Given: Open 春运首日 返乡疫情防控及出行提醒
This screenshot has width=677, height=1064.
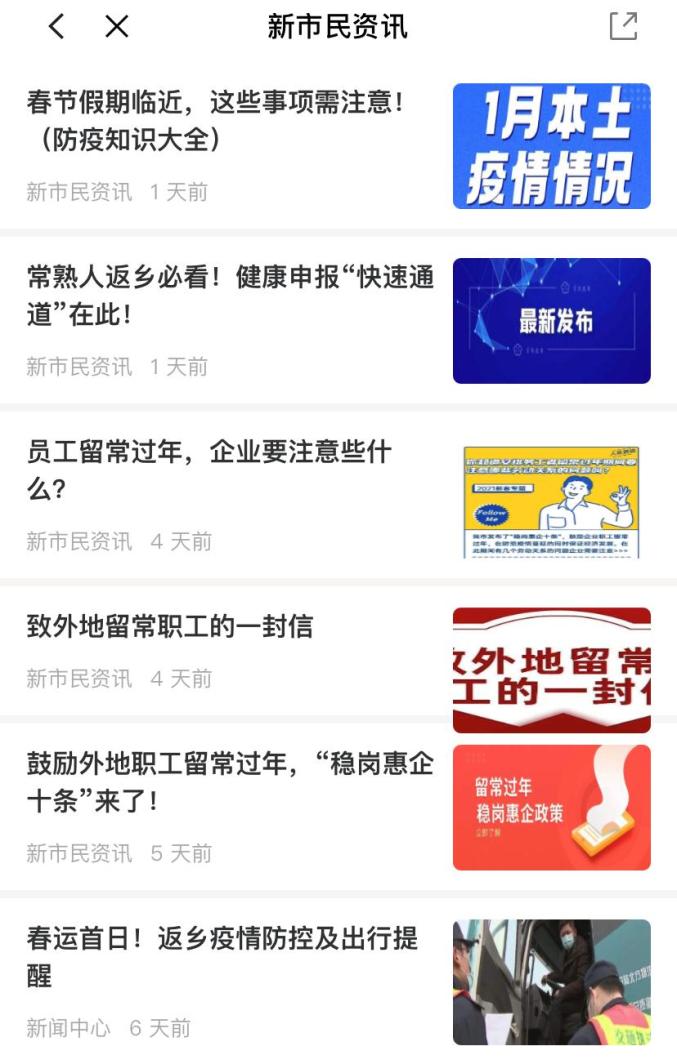Looking at the screenshot, I should (x=222, y=957).
